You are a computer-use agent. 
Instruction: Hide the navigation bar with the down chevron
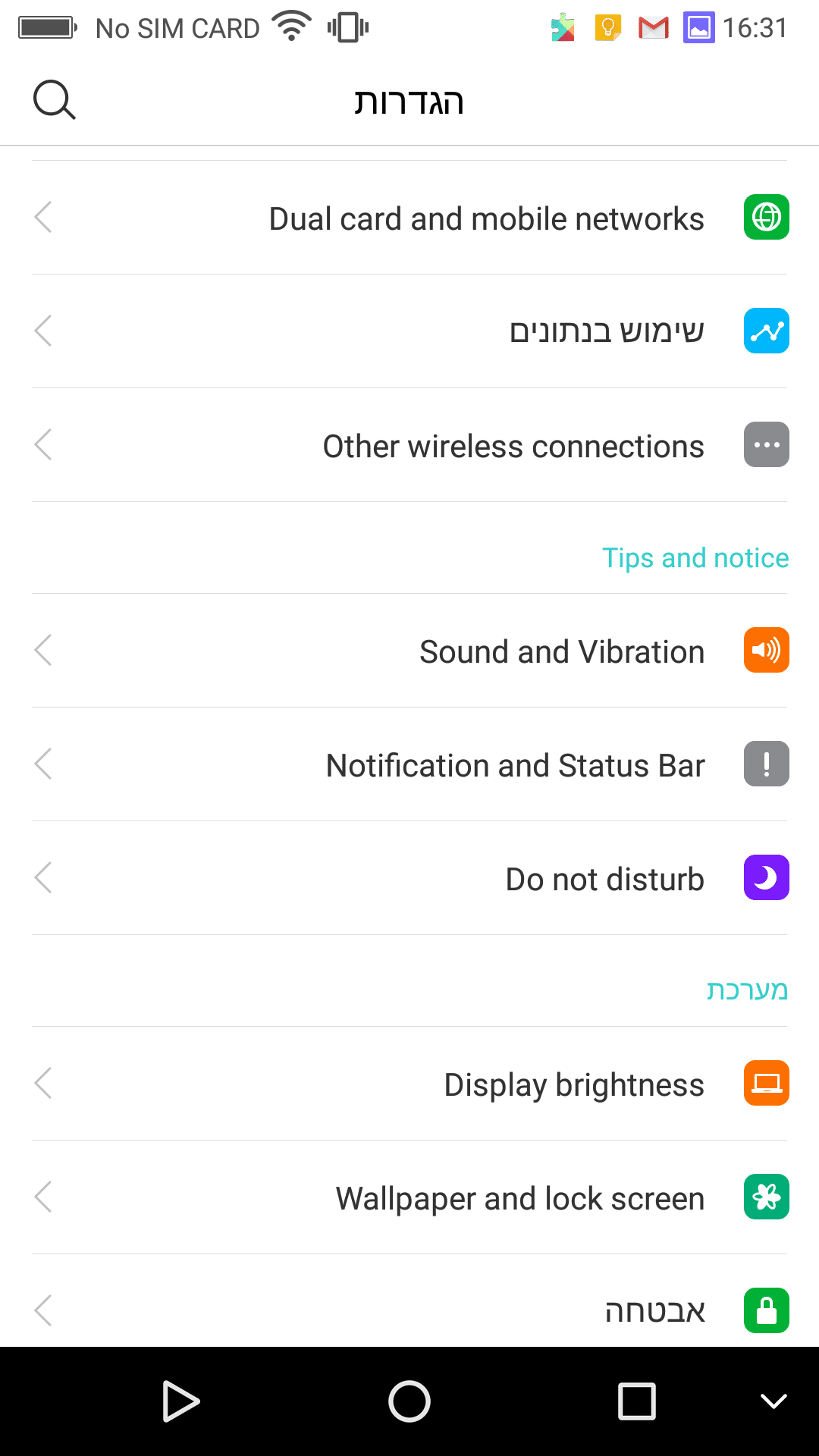pos(773,1401)
